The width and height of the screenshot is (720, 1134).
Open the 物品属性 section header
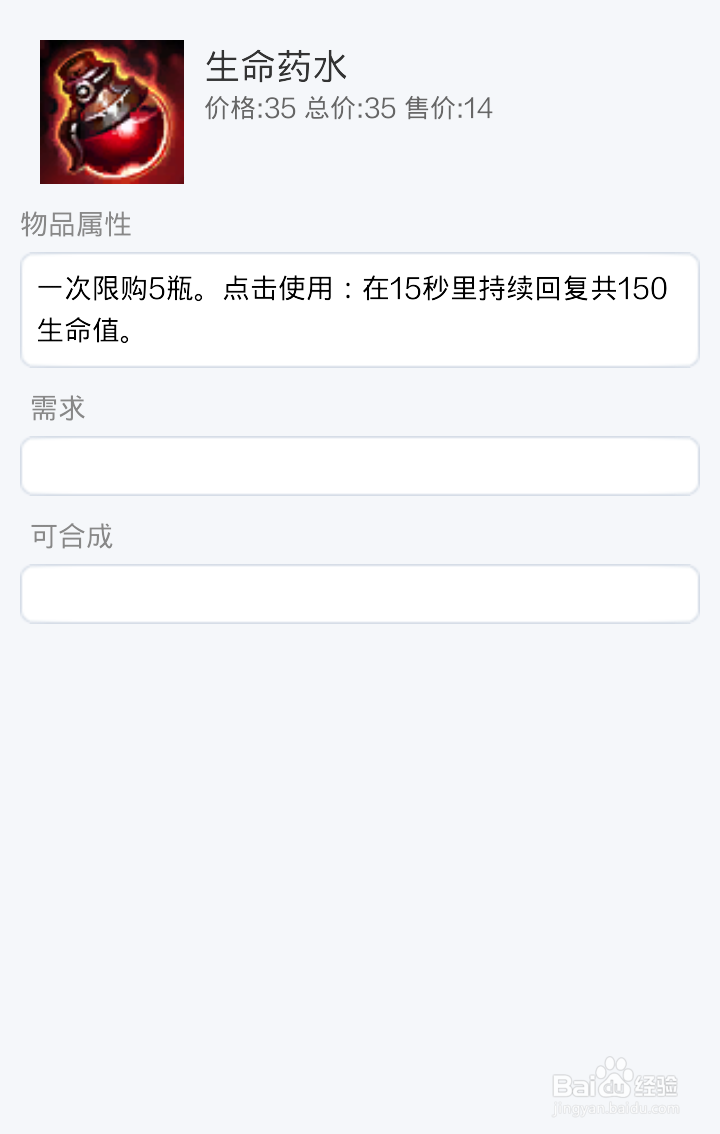click(x=74, y=226)
